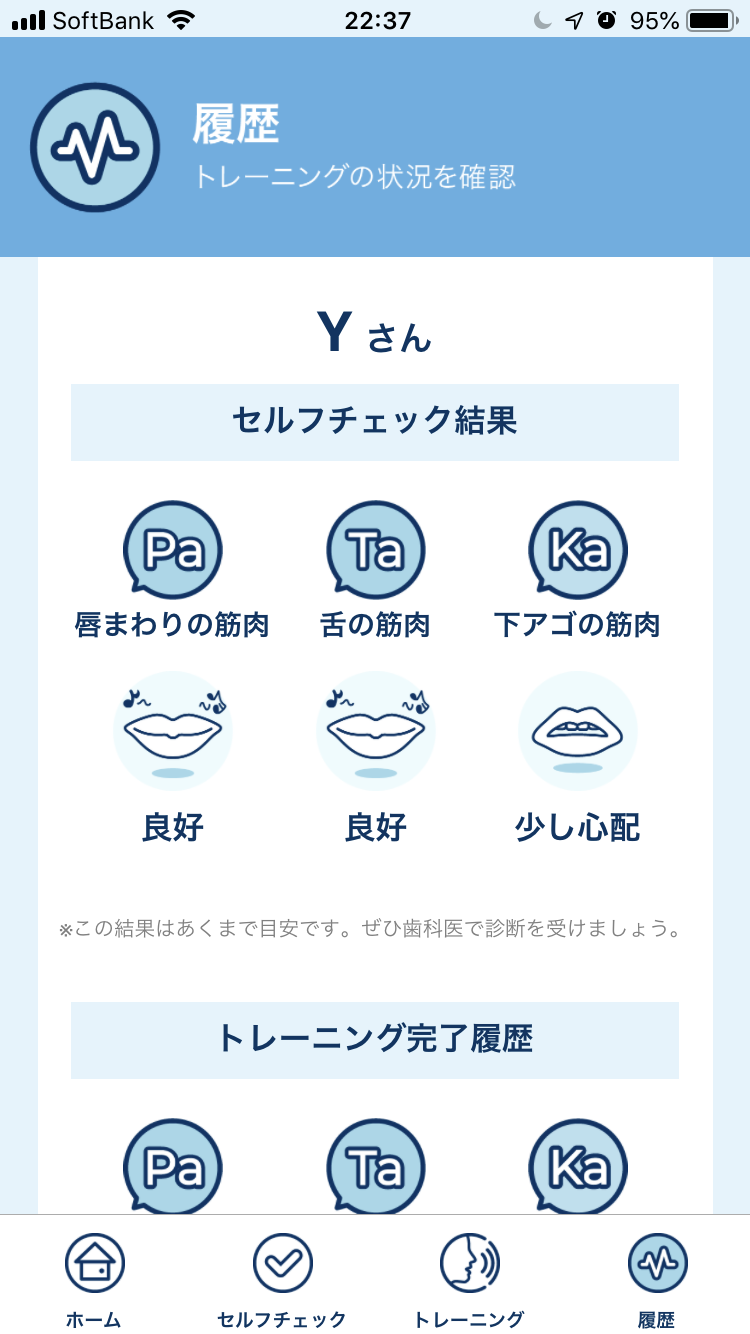Screen dimensions: 750x1334
Task: Switch to the トレーニング tab
Action: pyautogui.click(x=469, y=1277)
